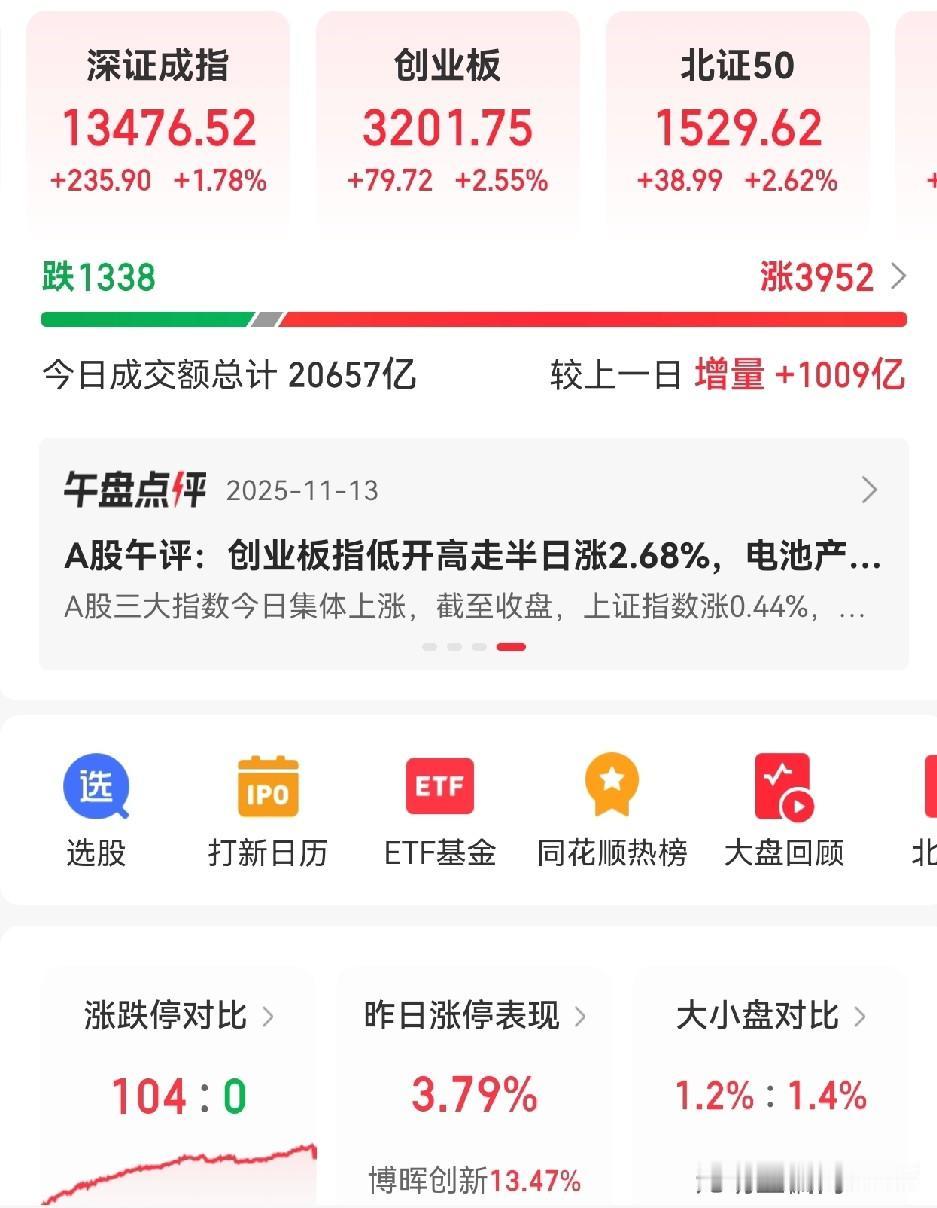This screenshot has width=937, height=1208.
Task: Open 昨日涨停表现 details via chevron
Action: coord(581,1016)
